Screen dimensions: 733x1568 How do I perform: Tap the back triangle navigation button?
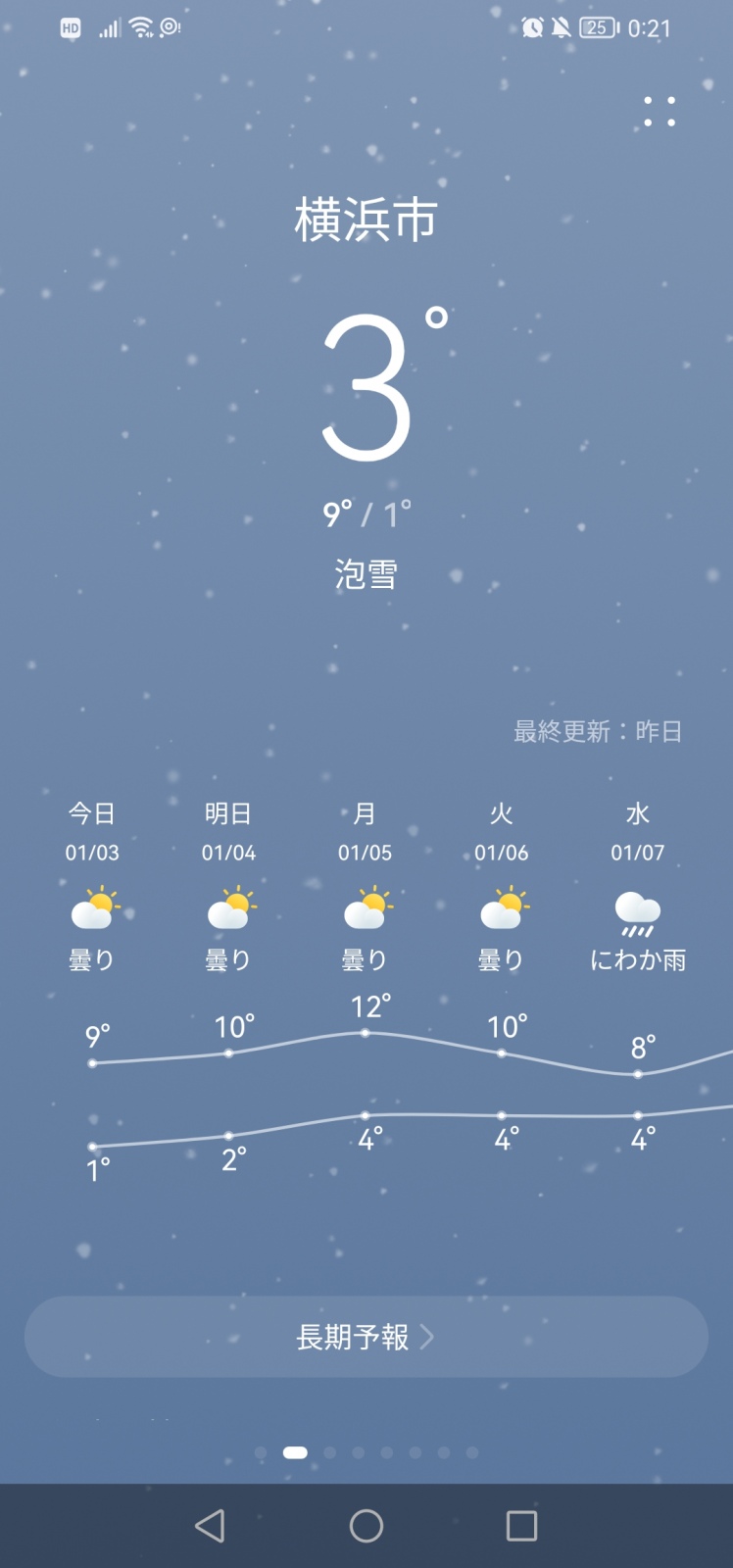coord(210,1526)
